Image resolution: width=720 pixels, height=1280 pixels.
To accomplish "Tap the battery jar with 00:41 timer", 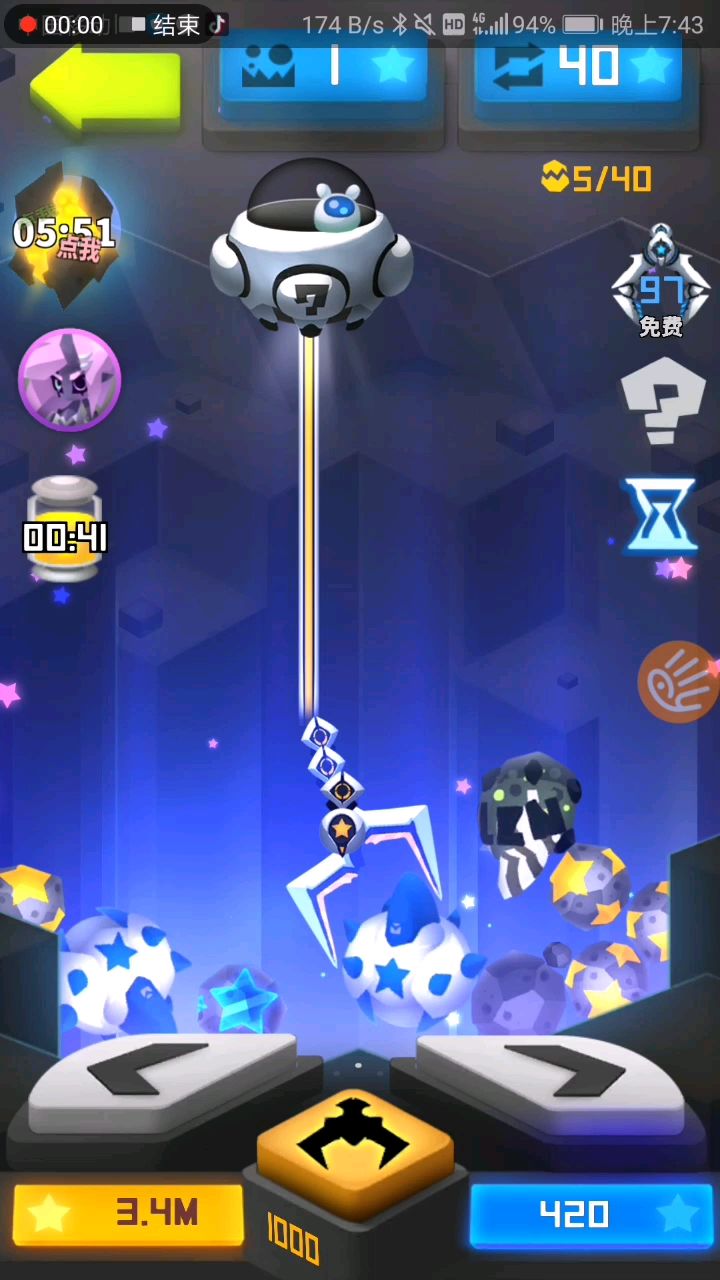I will (65, 530).
